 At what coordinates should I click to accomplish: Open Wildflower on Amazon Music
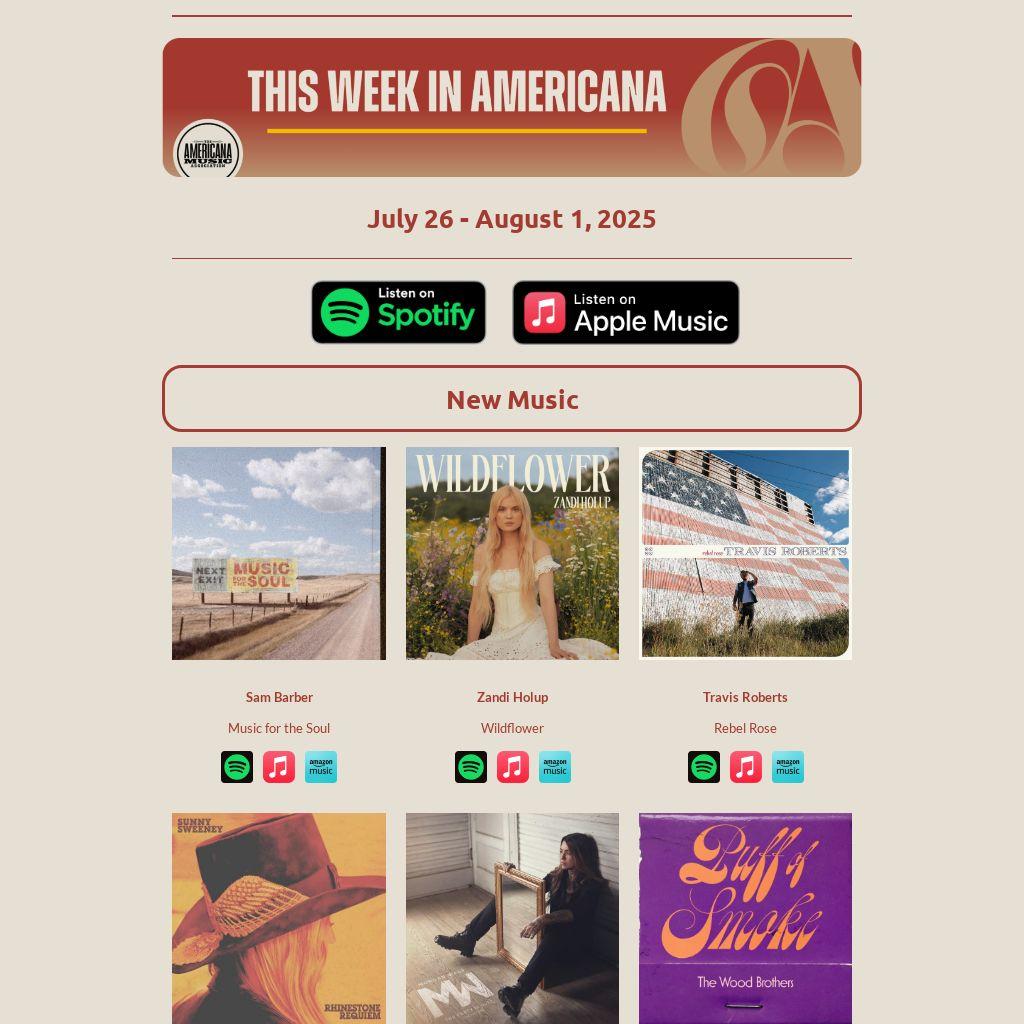(555, 767)
